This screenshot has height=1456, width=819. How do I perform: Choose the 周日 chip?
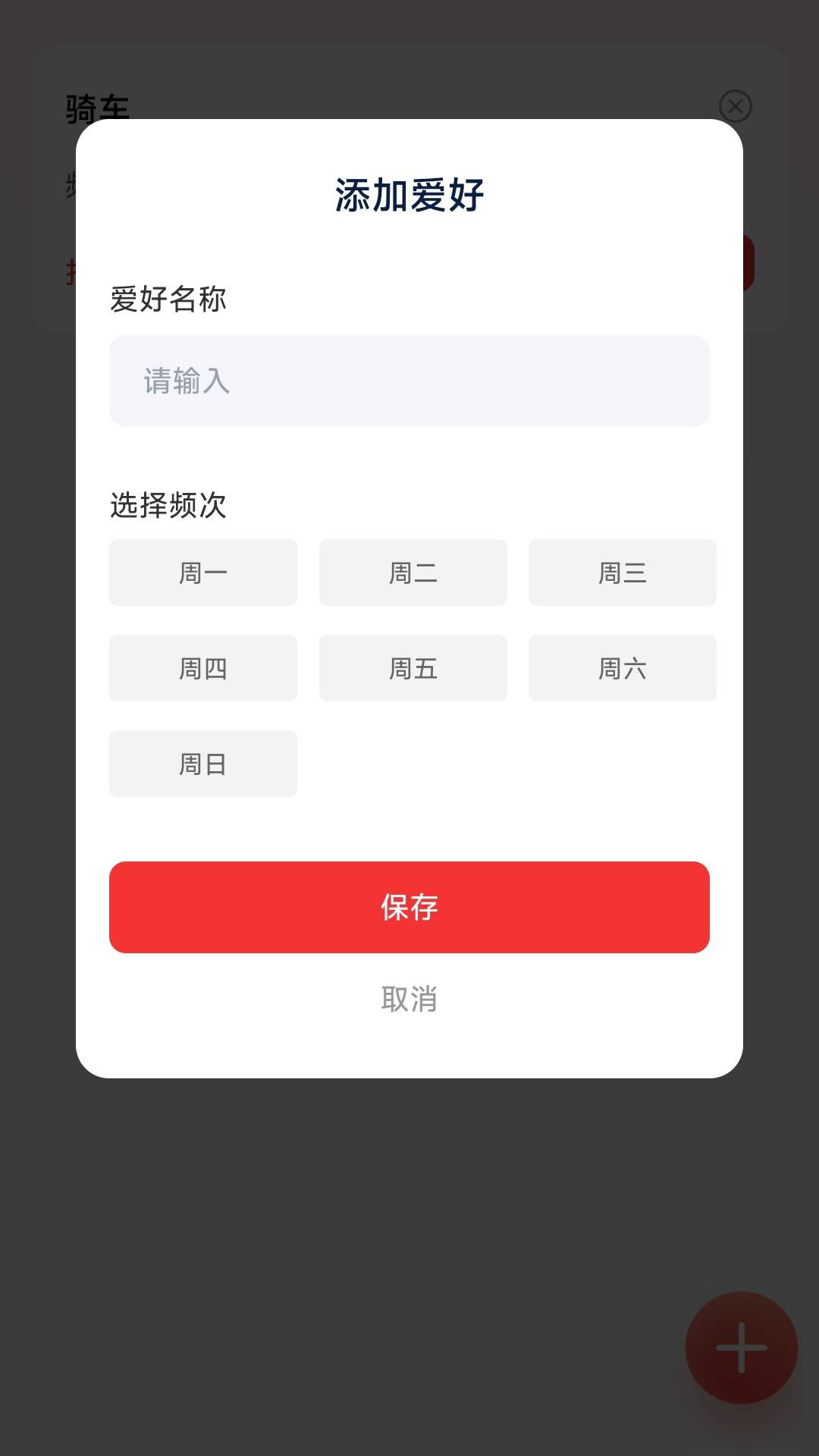pos(203,764)
